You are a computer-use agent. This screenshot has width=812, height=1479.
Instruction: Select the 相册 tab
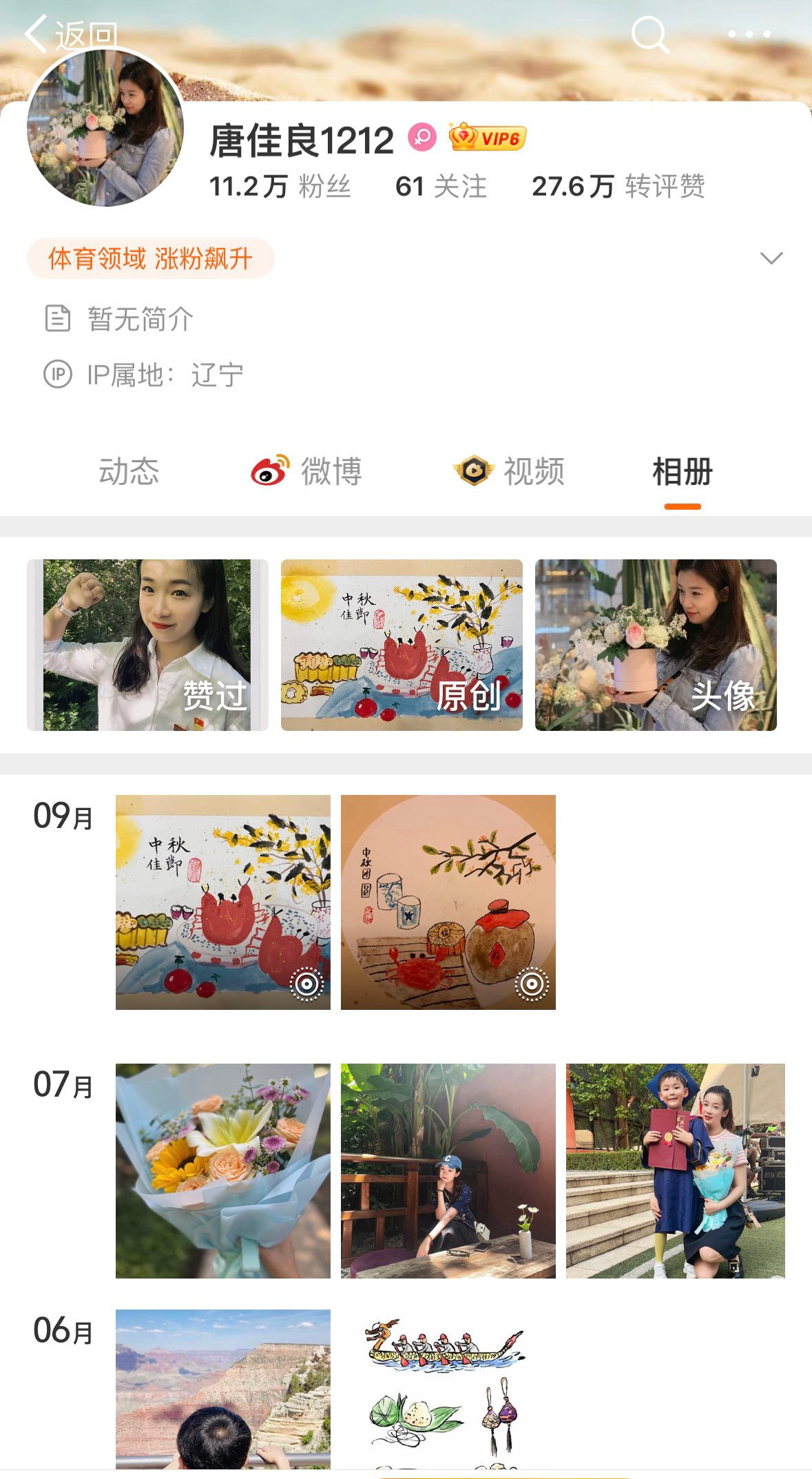(682, 472)
